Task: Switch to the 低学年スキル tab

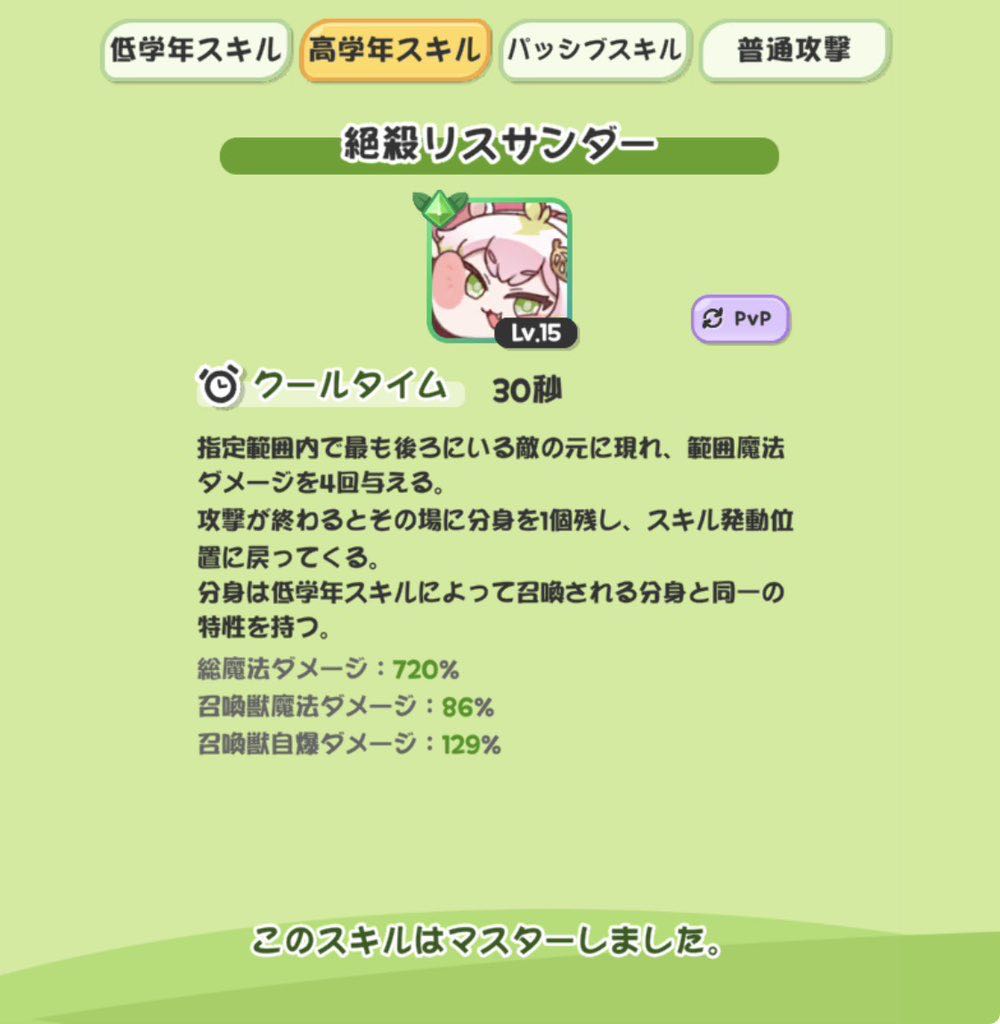Action: click(x=196, y=51)
